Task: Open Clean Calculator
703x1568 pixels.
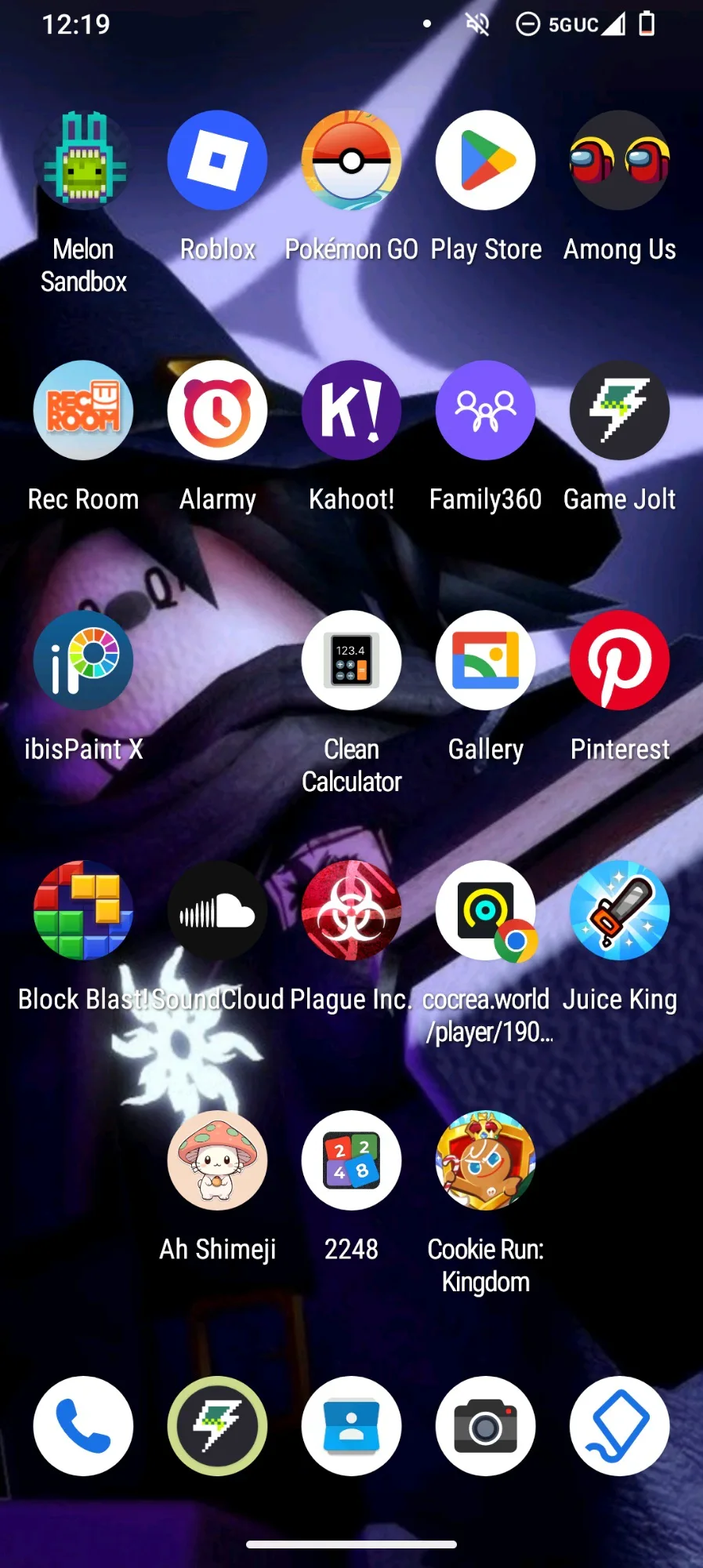Action: coord(351,660)
